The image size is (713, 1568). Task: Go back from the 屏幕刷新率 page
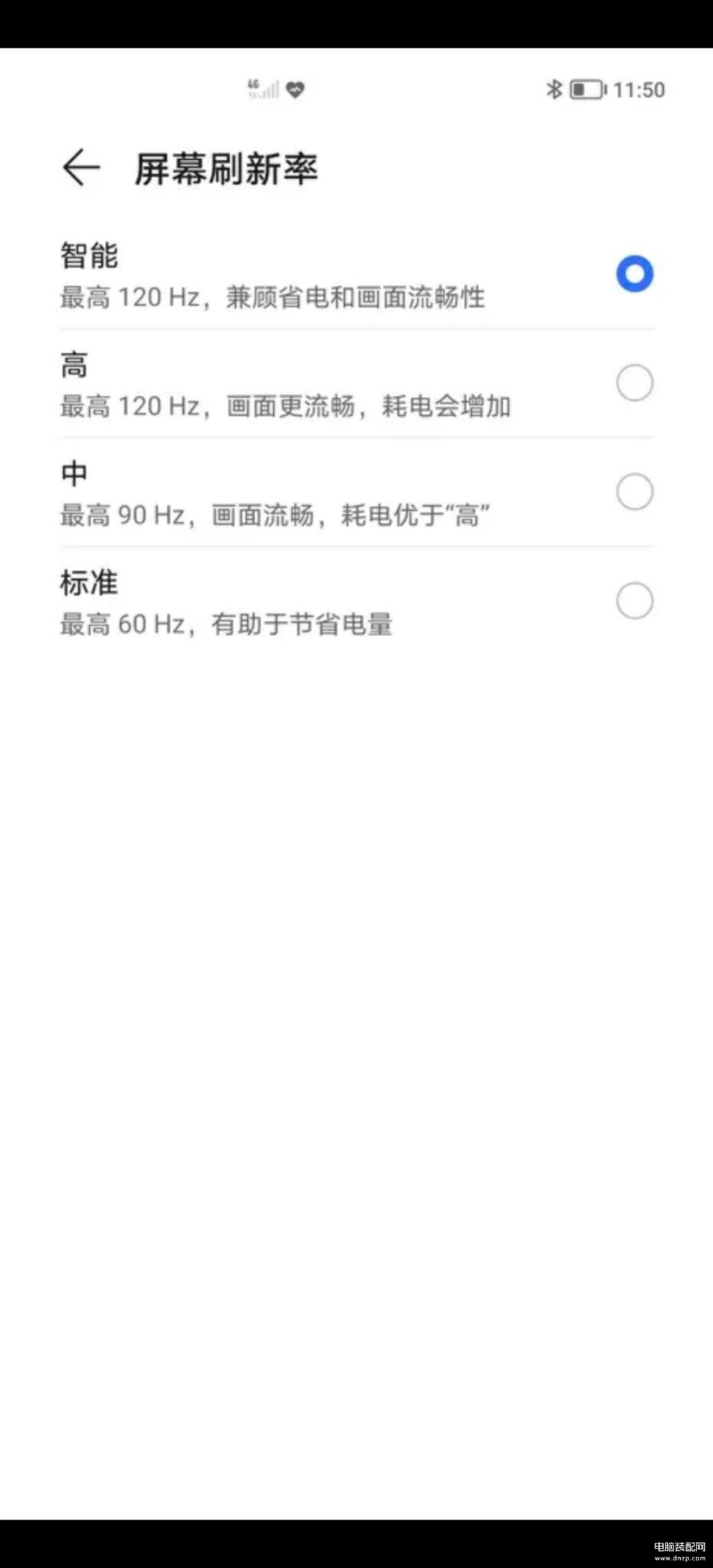click(81, 168)
